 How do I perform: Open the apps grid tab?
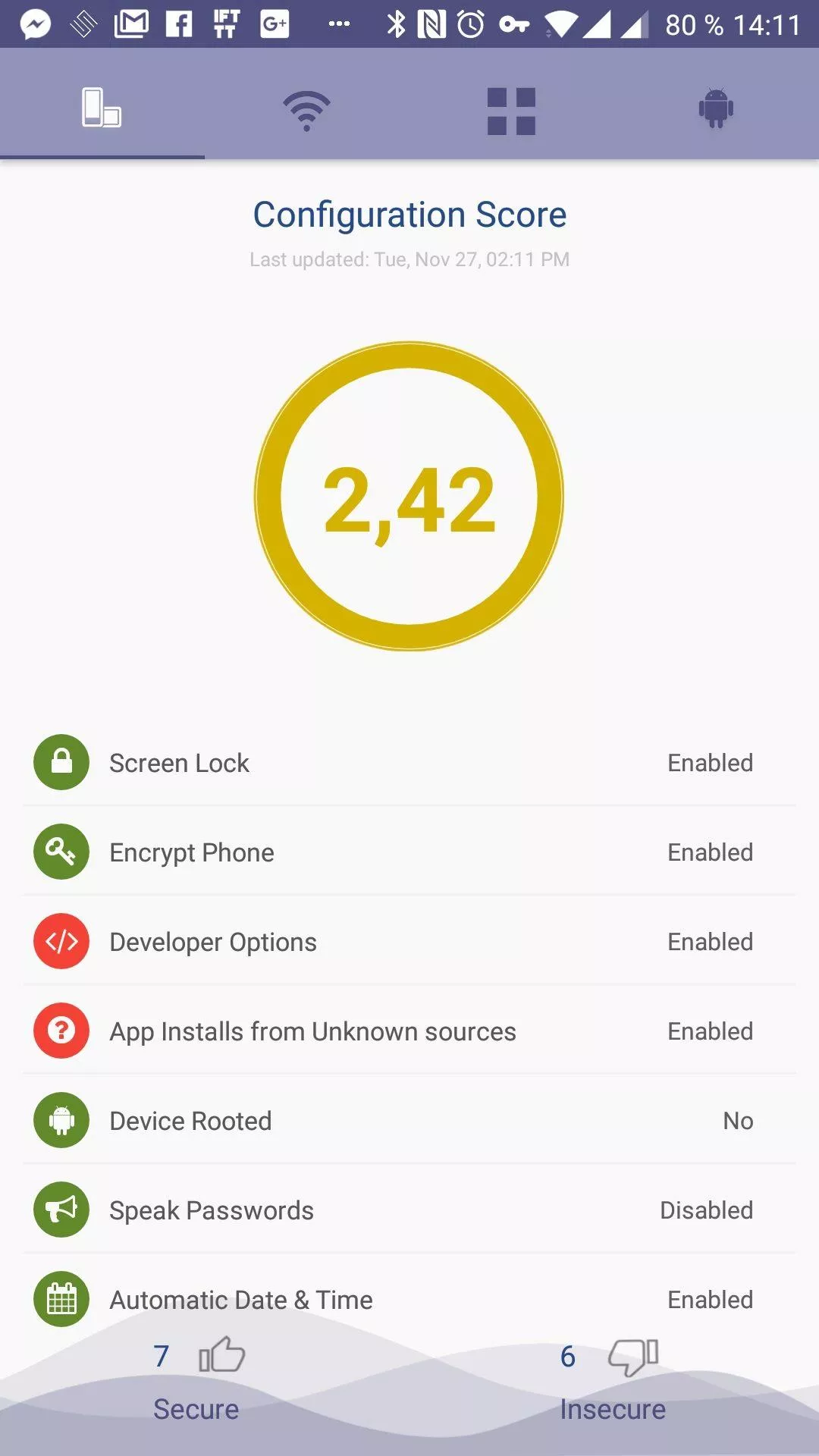coord(512,107)
